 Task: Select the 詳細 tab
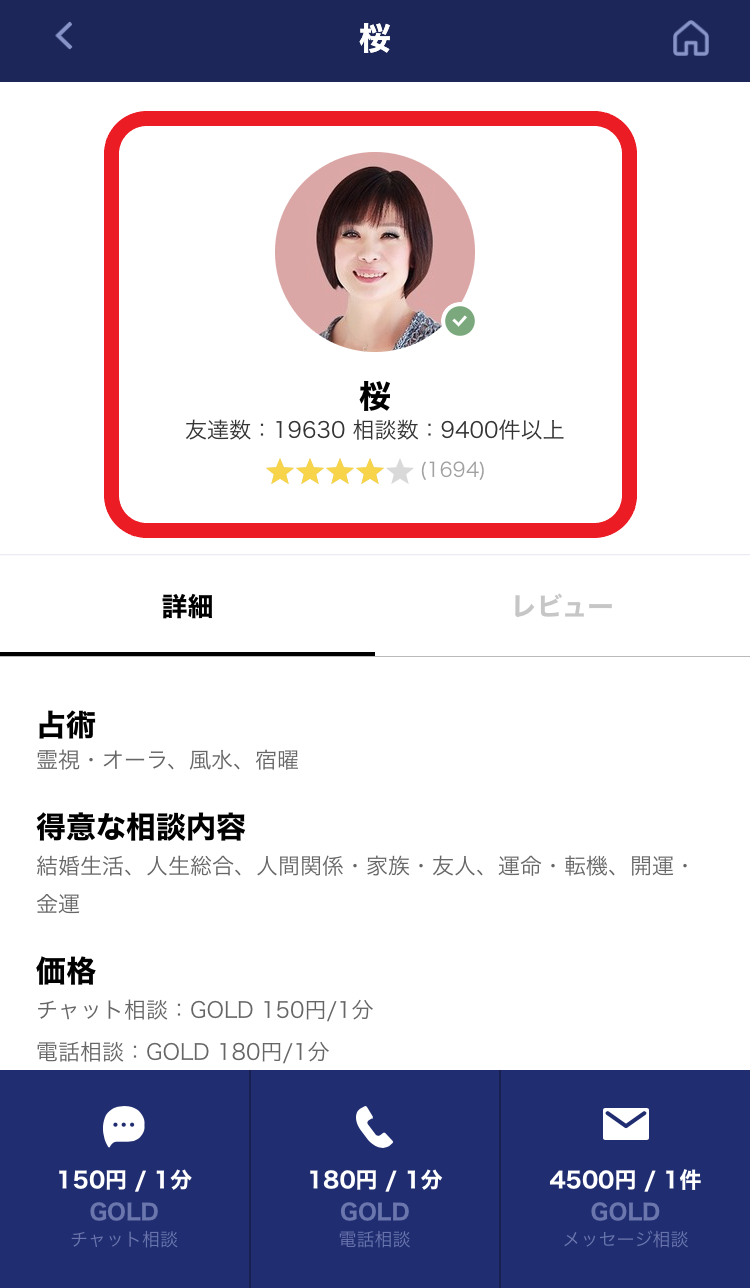point(188,607)
